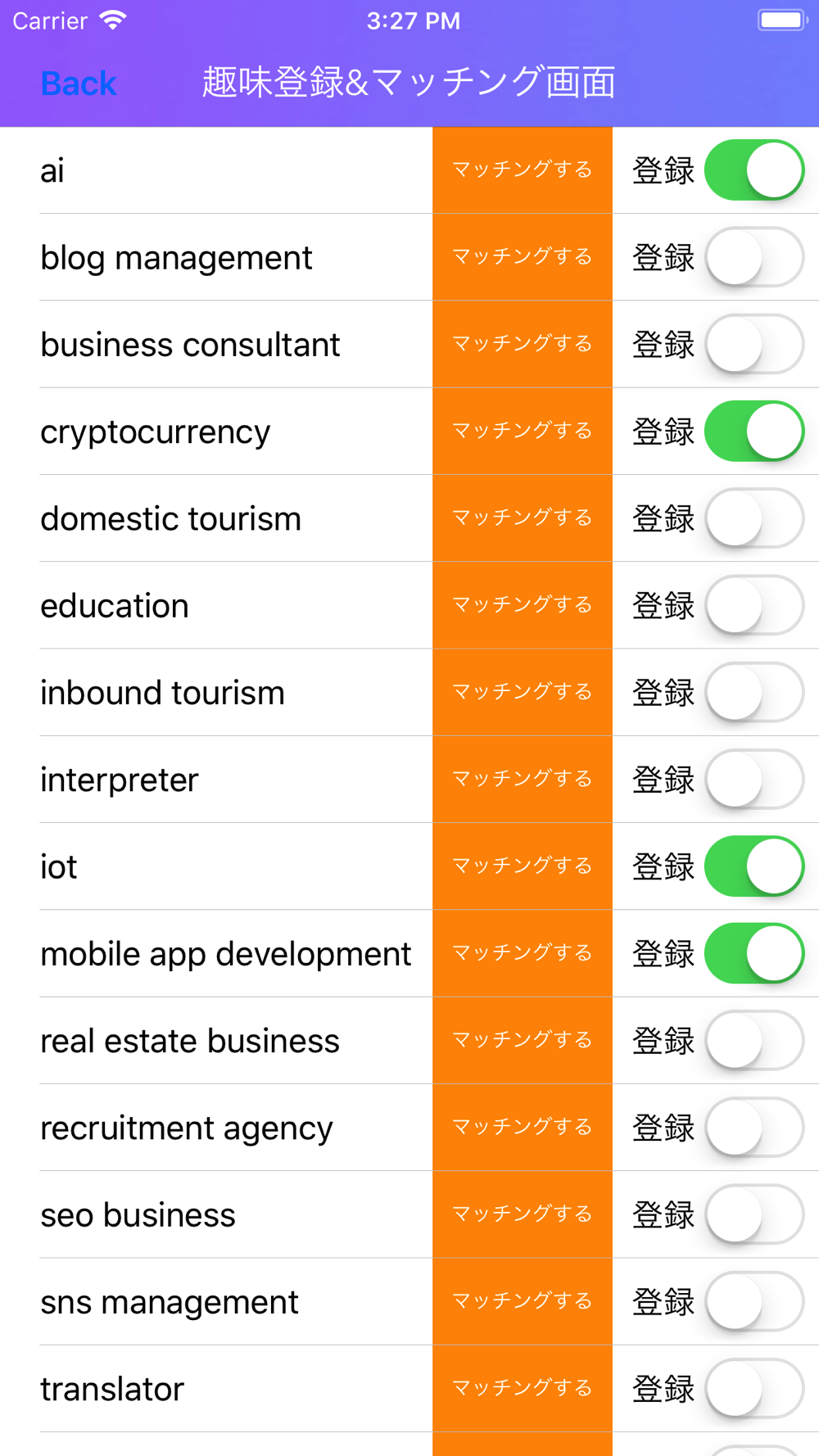The width and height of the screenshot is (819, 1456).
Task: Tap マッチングする for education
Action: coord(522,605)
